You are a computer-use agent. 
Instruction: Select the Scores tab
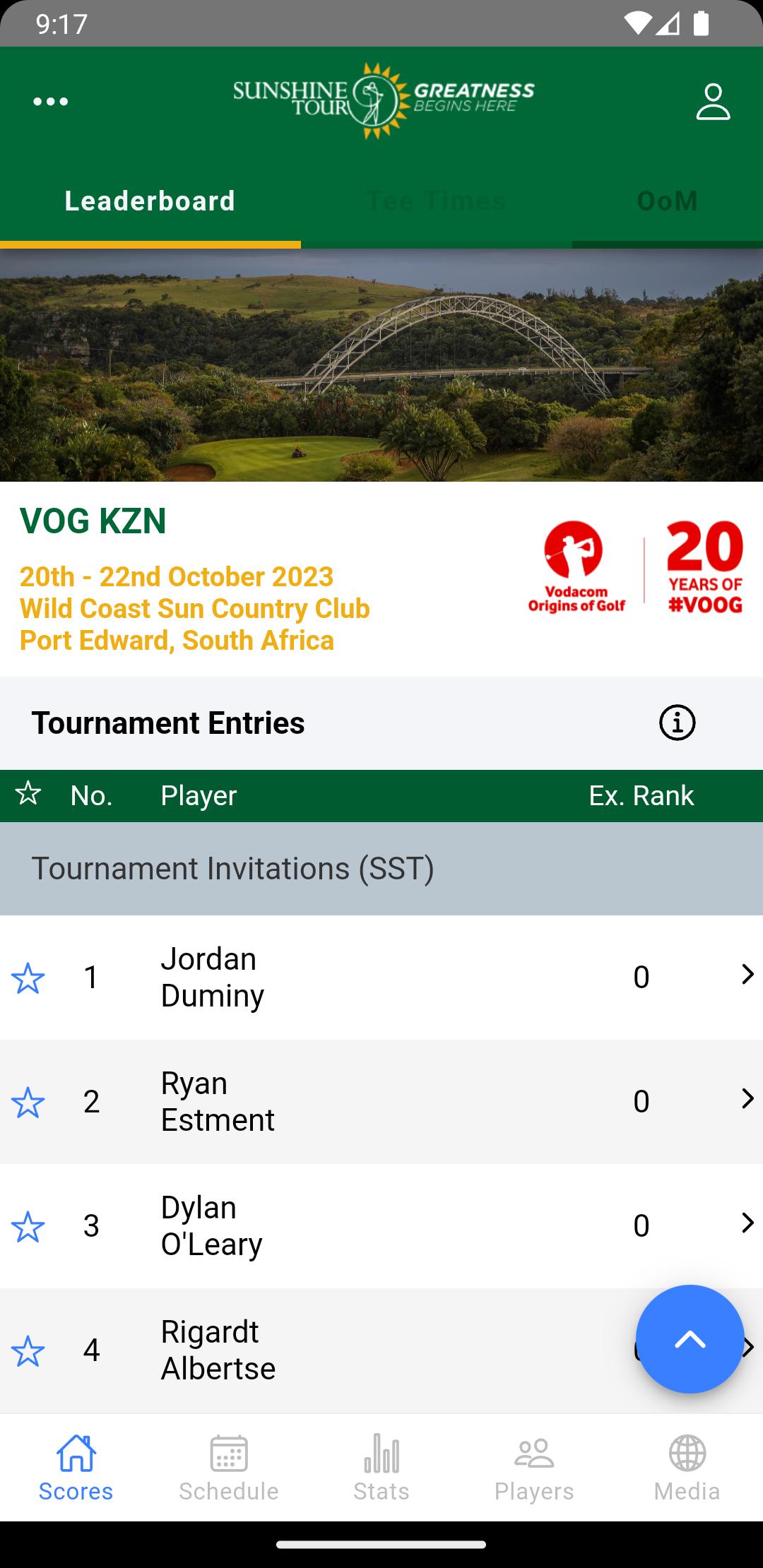tap(76, 1468)
